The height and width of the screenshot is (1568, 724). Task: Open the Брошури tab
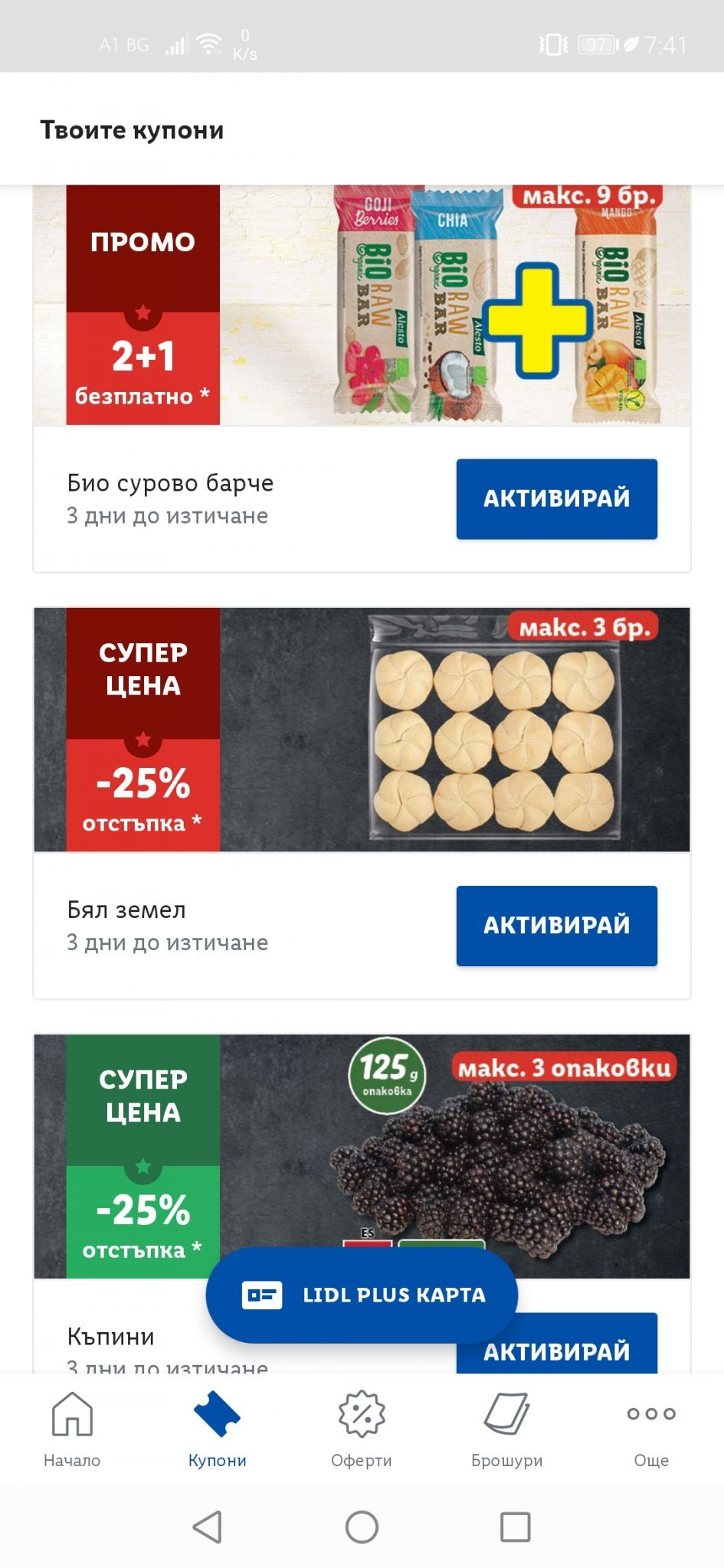[506, 1429]
